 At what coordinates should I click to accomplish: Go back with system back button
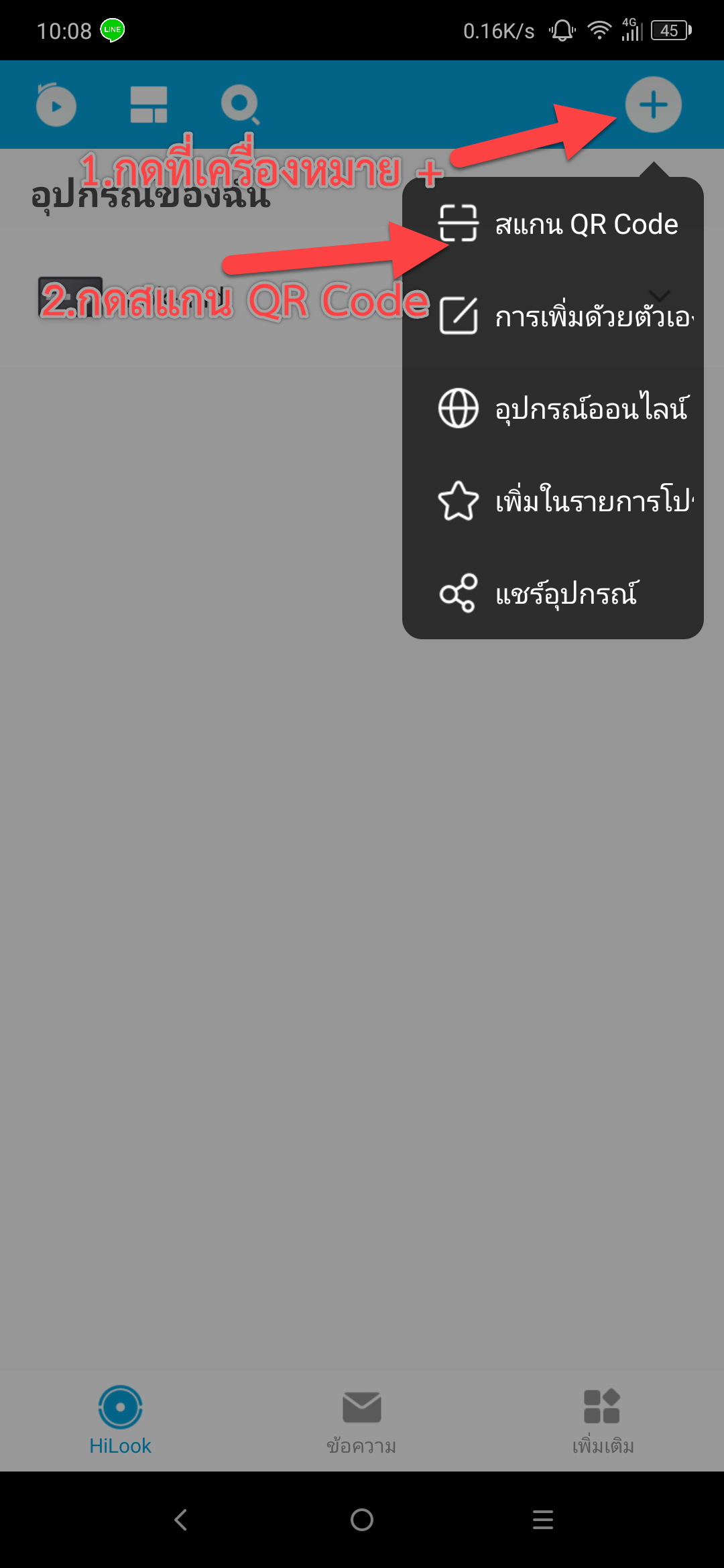(181, 1520)
